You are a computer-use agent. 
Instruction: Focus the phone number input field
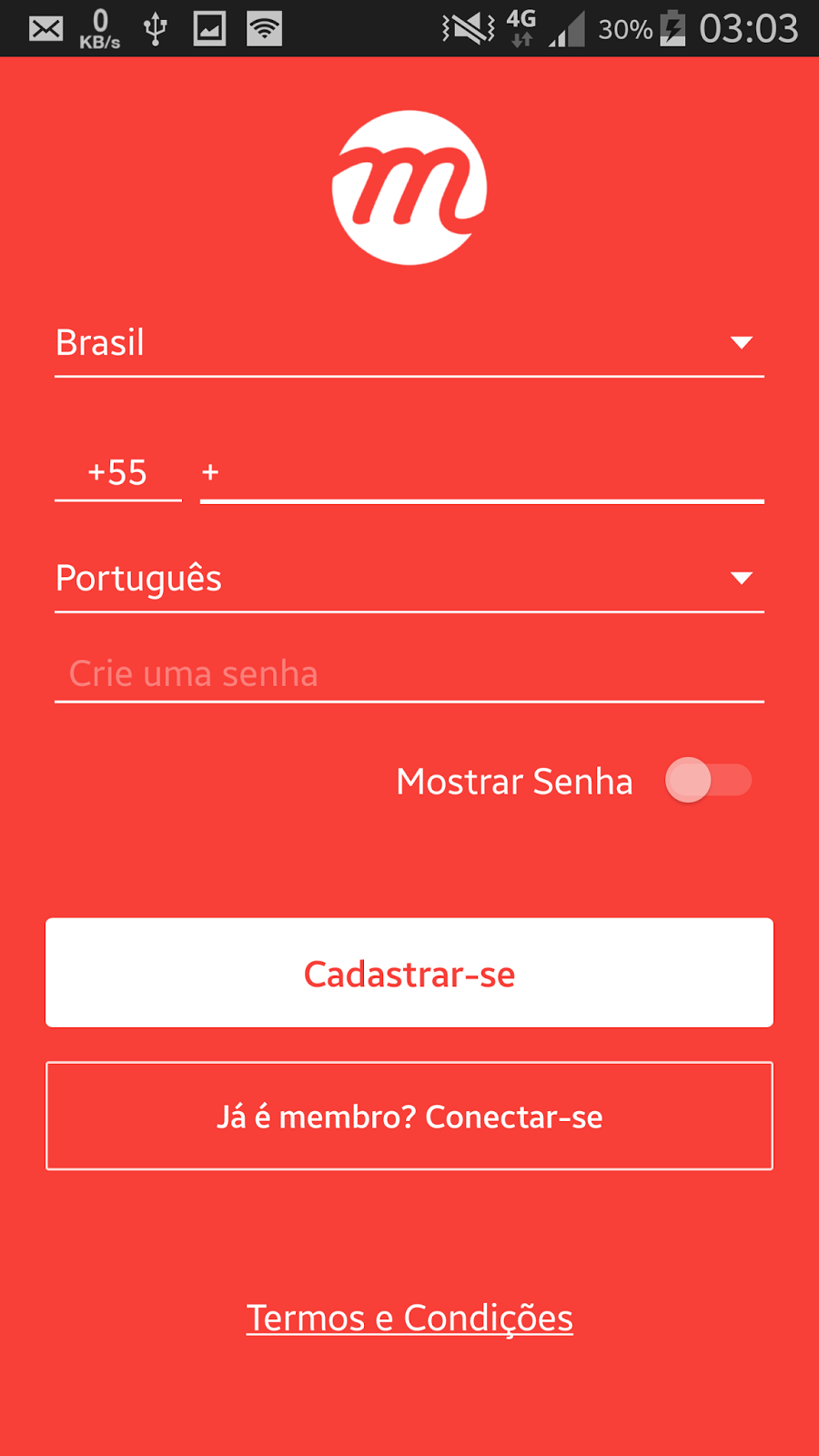tap(482, 473)
